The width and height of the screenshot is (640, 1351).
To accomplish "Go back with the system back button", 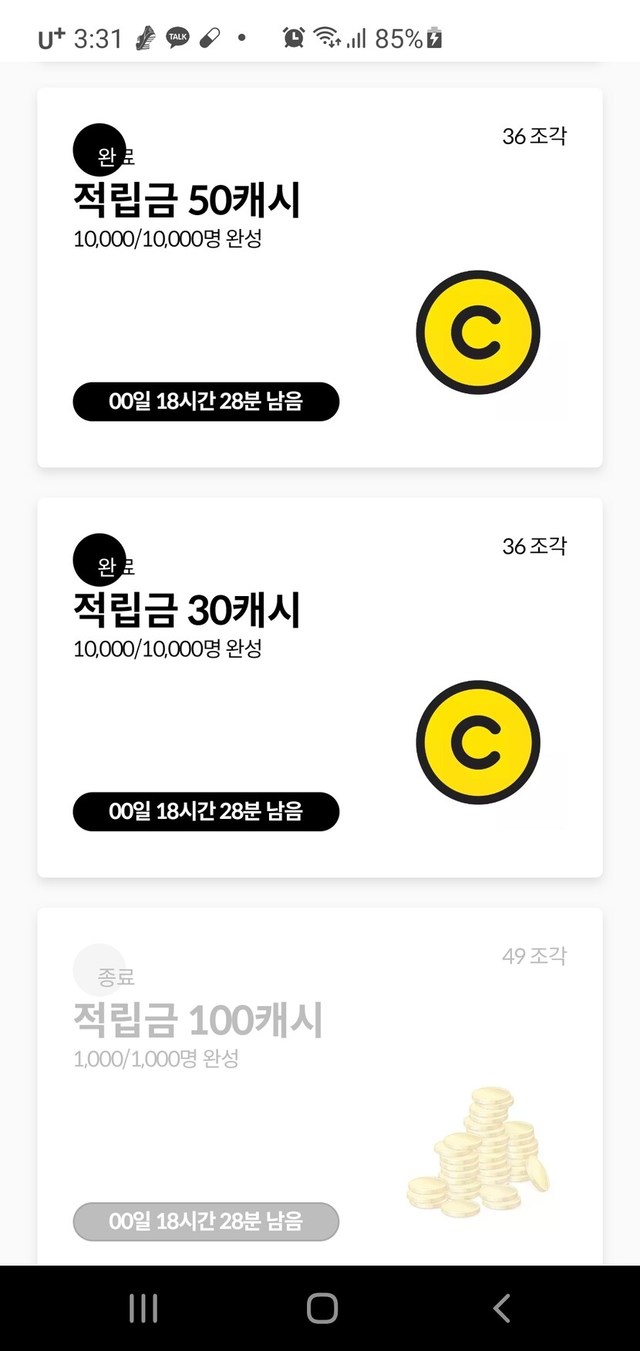I will (x=502, y=1308).
